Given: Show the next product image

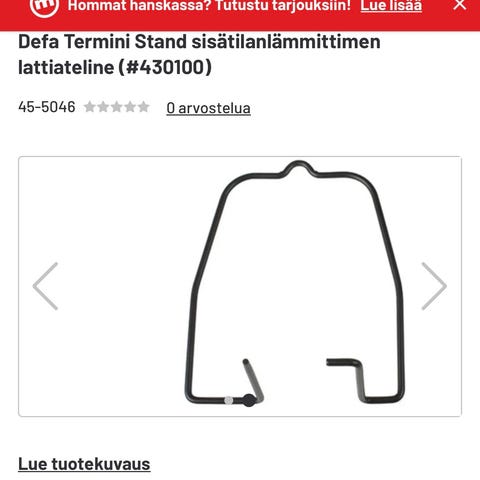Looking at the screenshot, I should point(434,286).
